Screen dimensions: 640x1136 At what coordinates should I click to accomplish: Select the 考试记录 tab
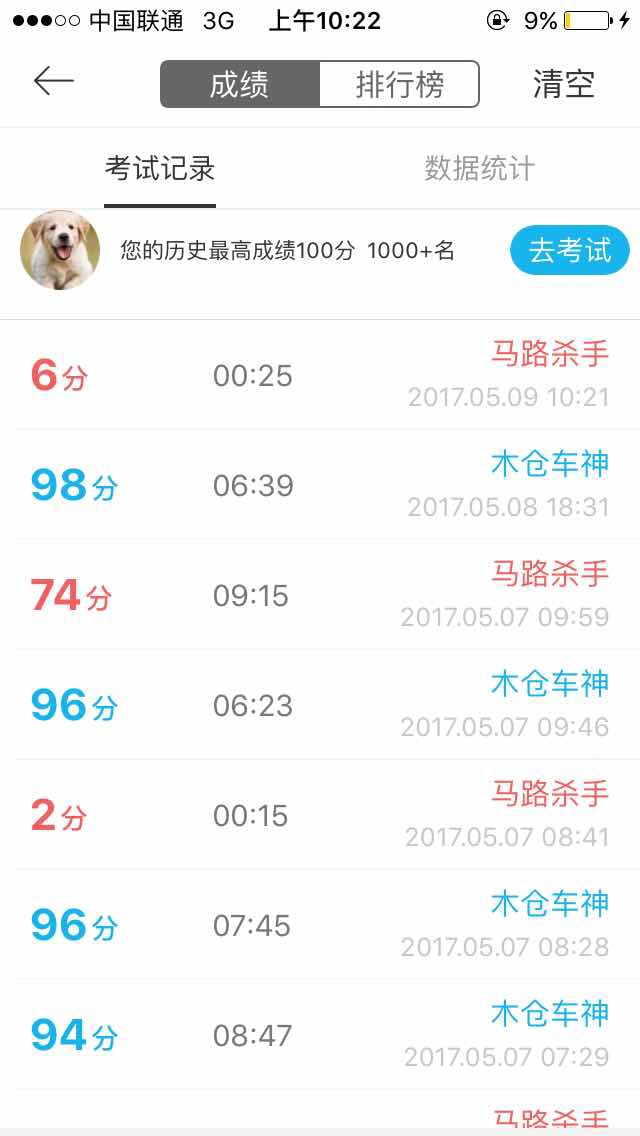pos(160,169)
